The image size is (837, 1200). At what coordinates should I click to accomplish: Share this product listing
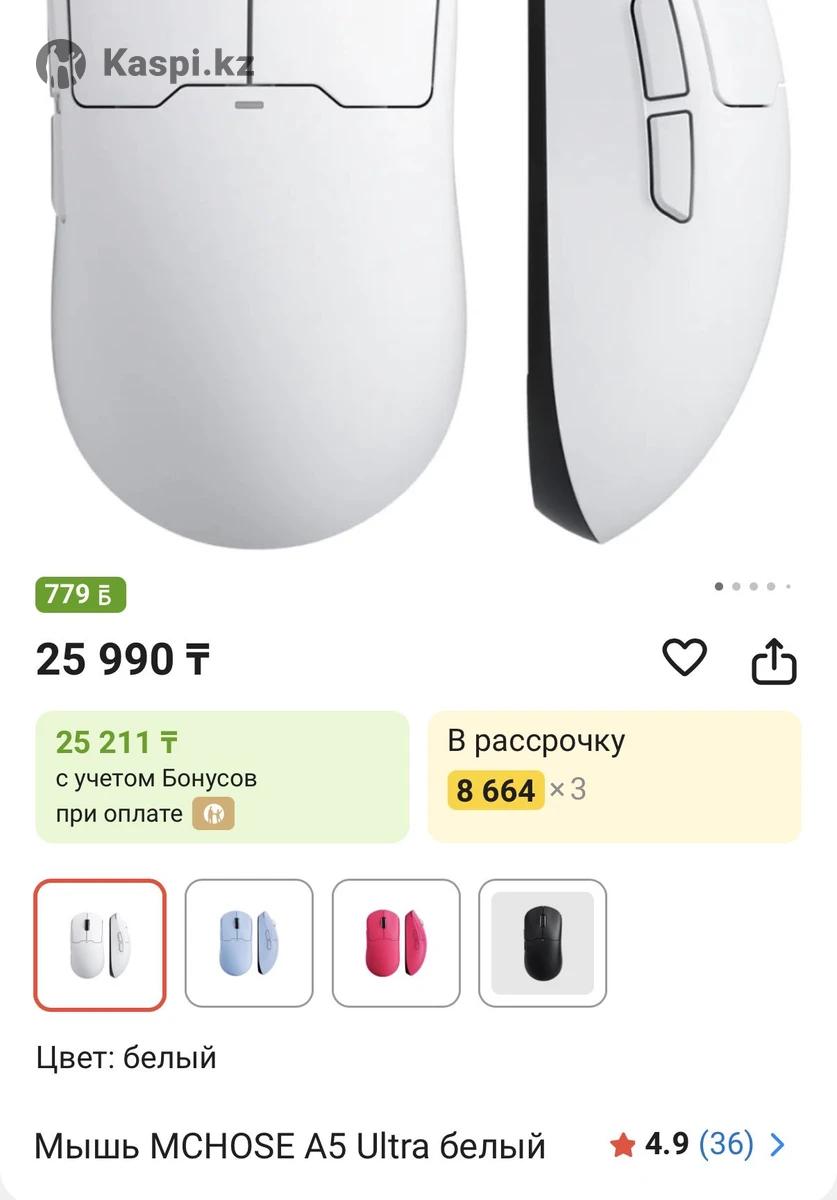pyautogui.click(x=773, y=660)
